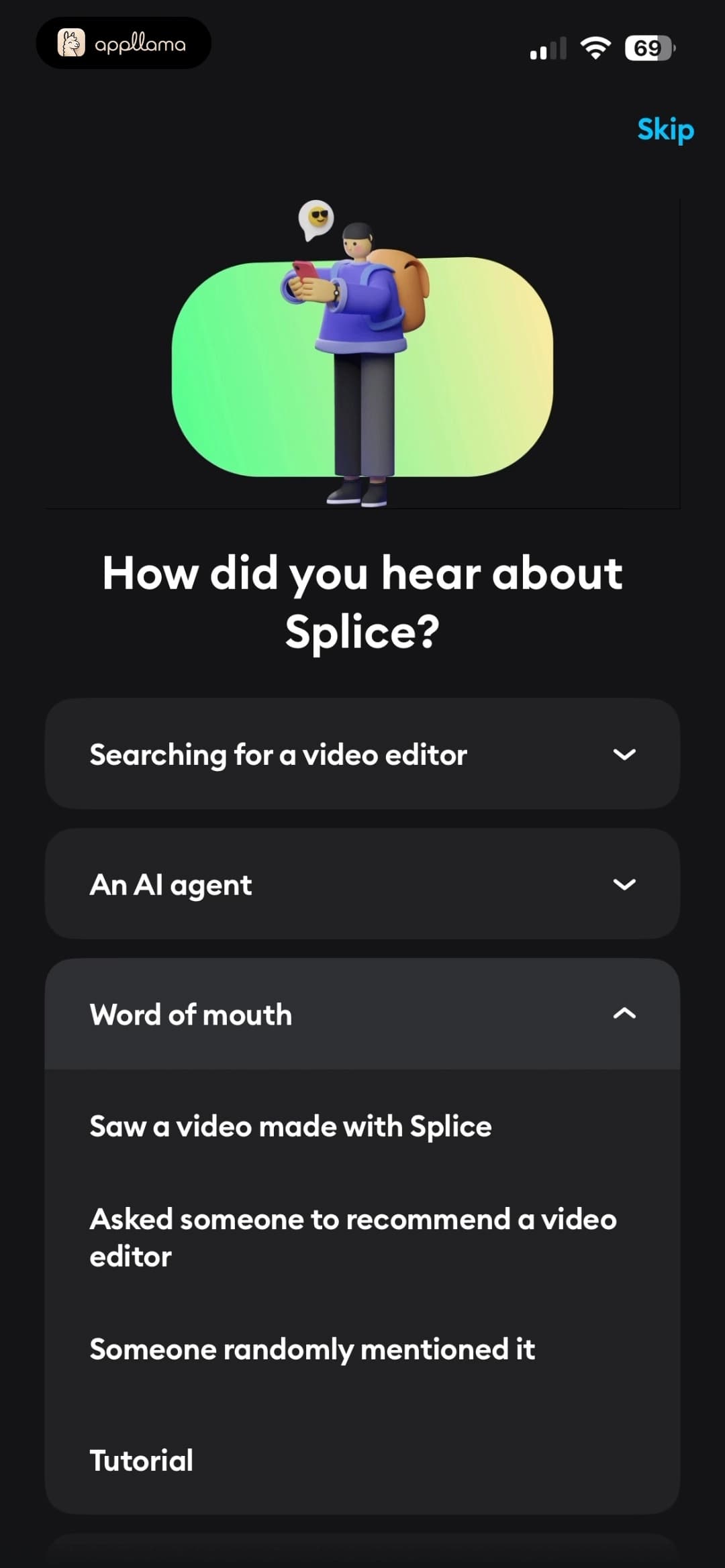Choose Asked someone to recommend a video editor
The height and width of the screenshot is (1568, 725).
362,1237
